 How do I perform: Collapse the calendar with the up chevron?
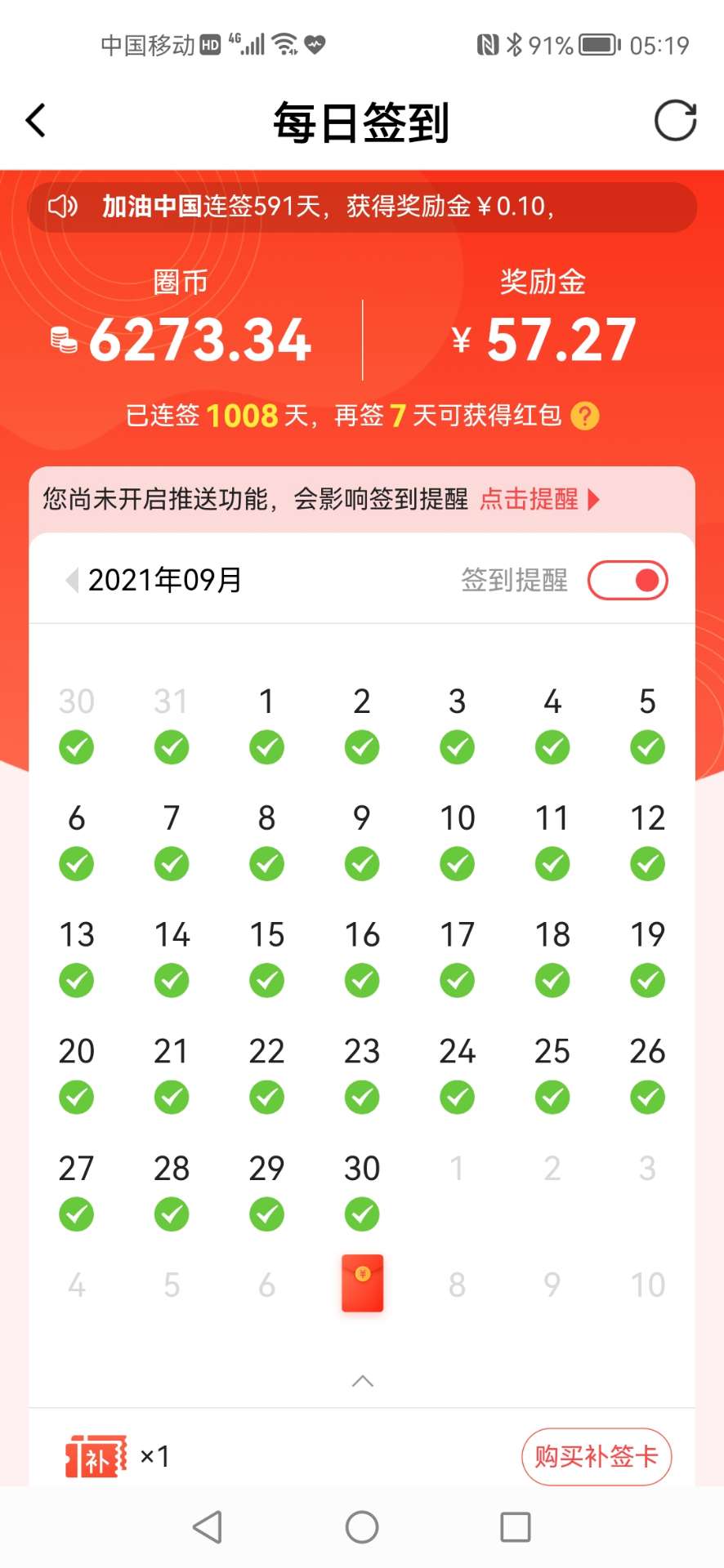[362, 1381]
